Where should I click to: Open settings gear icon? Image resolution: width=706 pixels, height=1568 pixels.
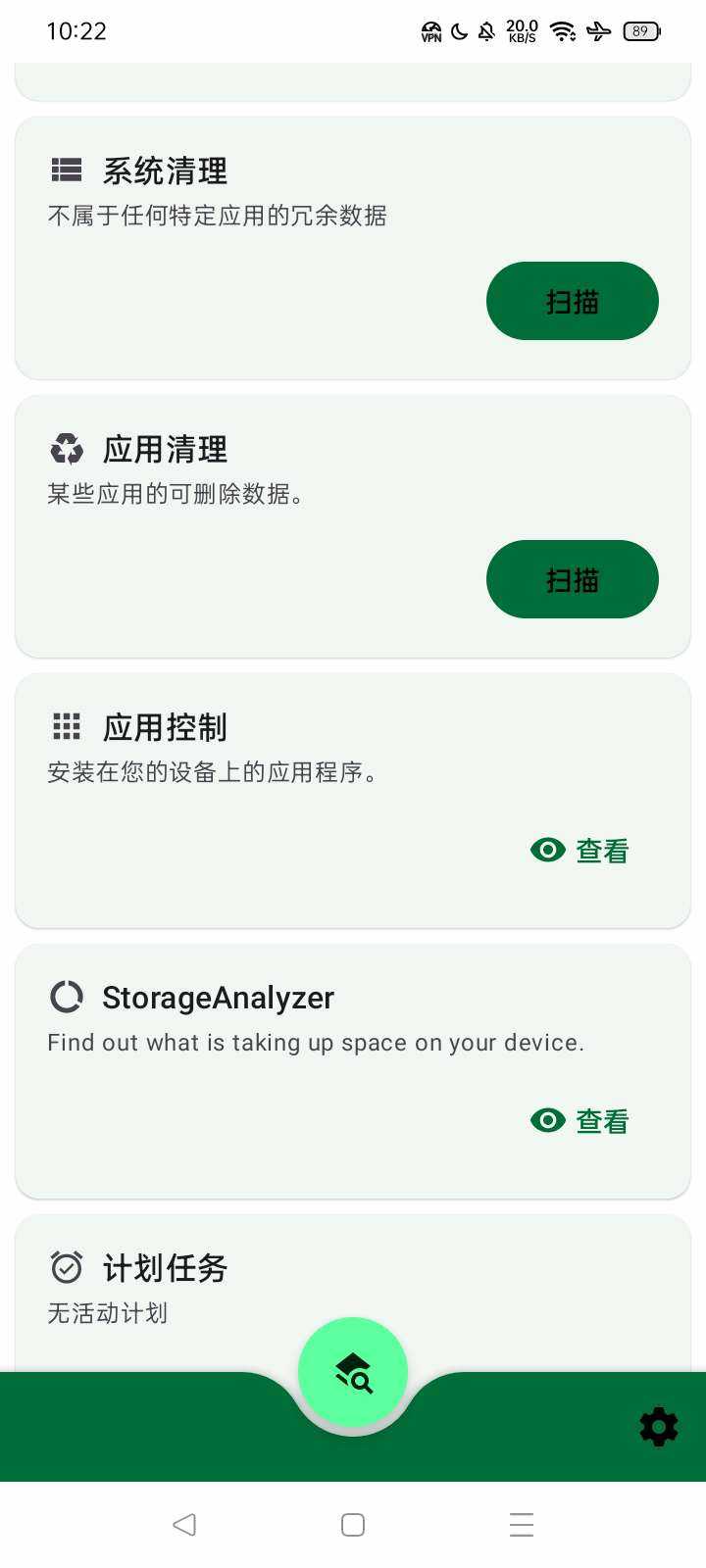[658, 1427]
